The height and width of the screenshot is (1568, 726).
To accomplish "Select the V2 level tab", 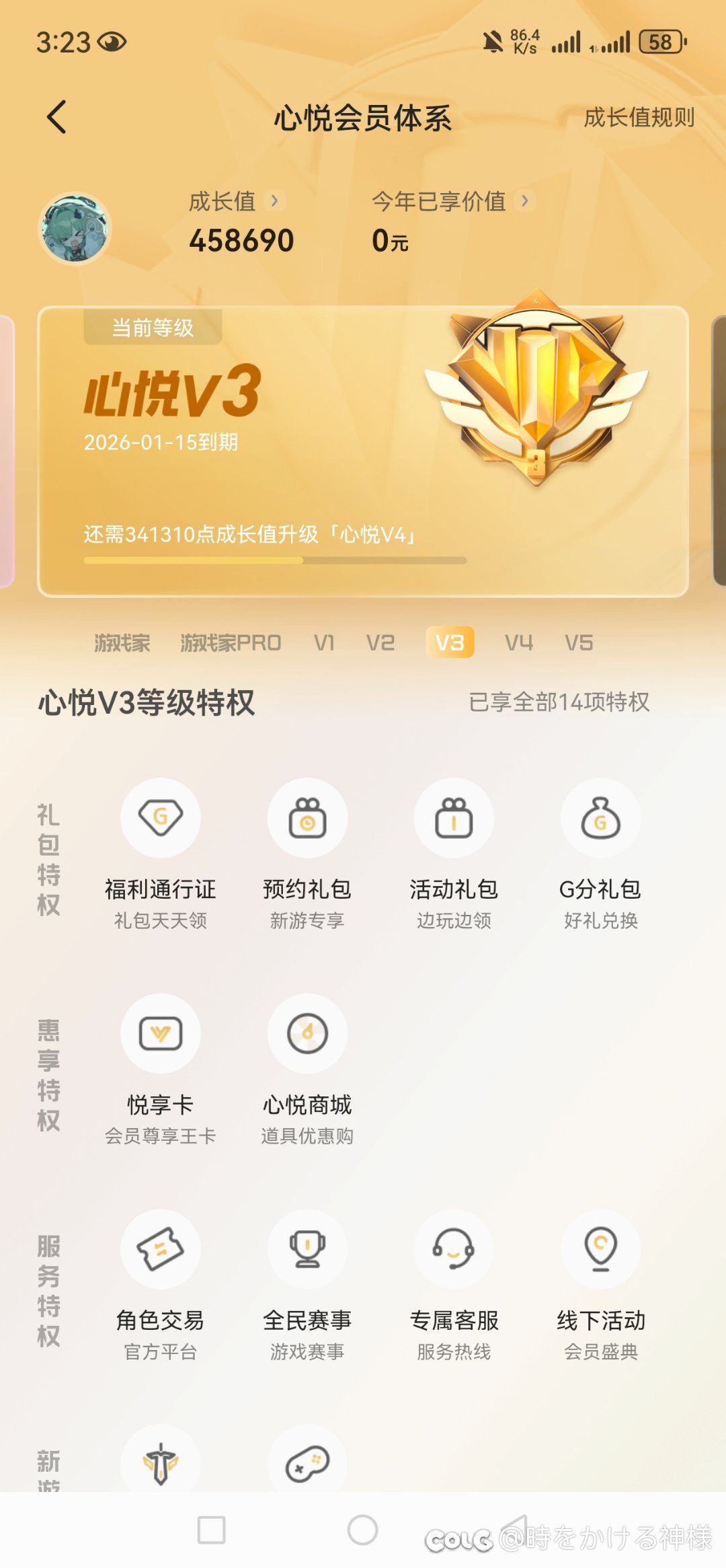I will pos(380,643).
